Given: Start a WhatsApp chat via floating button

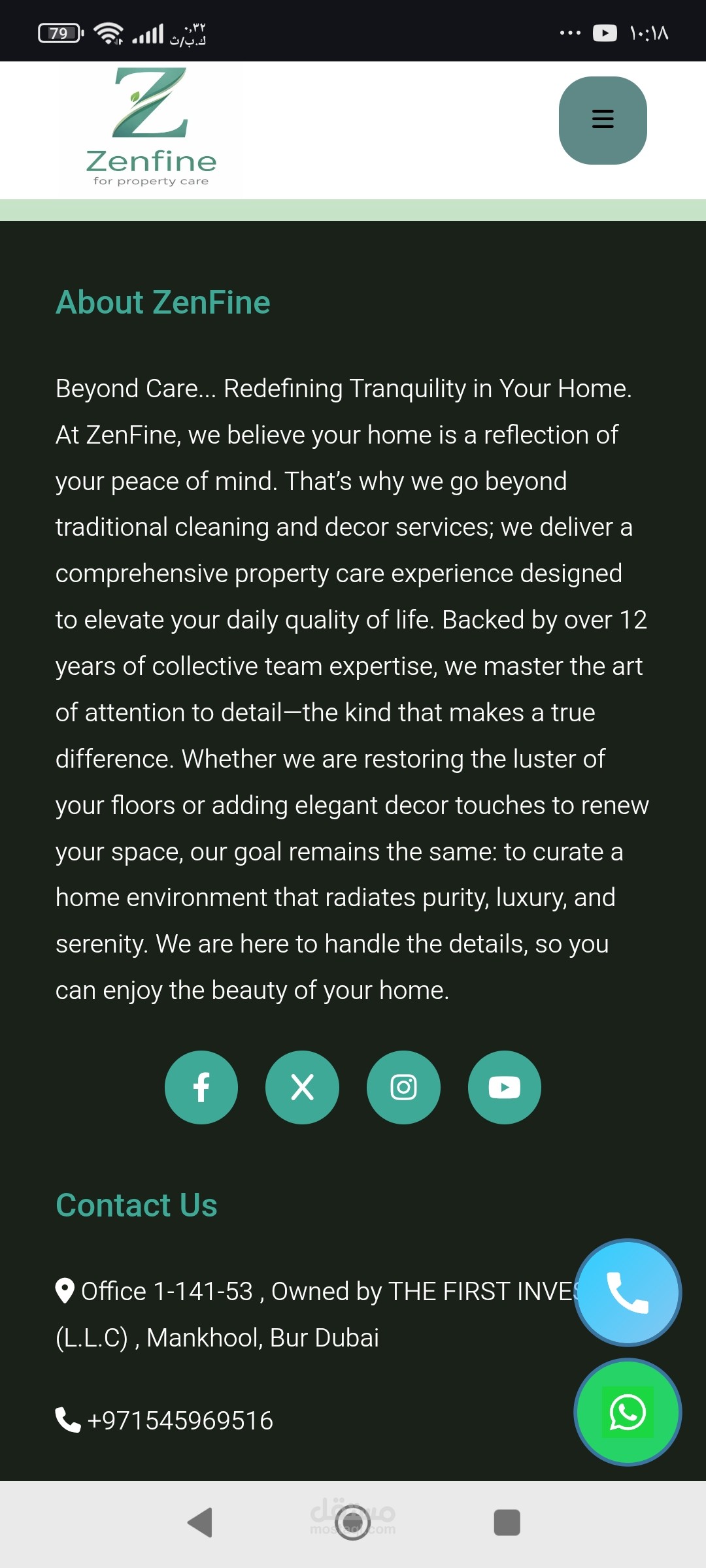Looking at the screenshot, I should coord(628,1413).
